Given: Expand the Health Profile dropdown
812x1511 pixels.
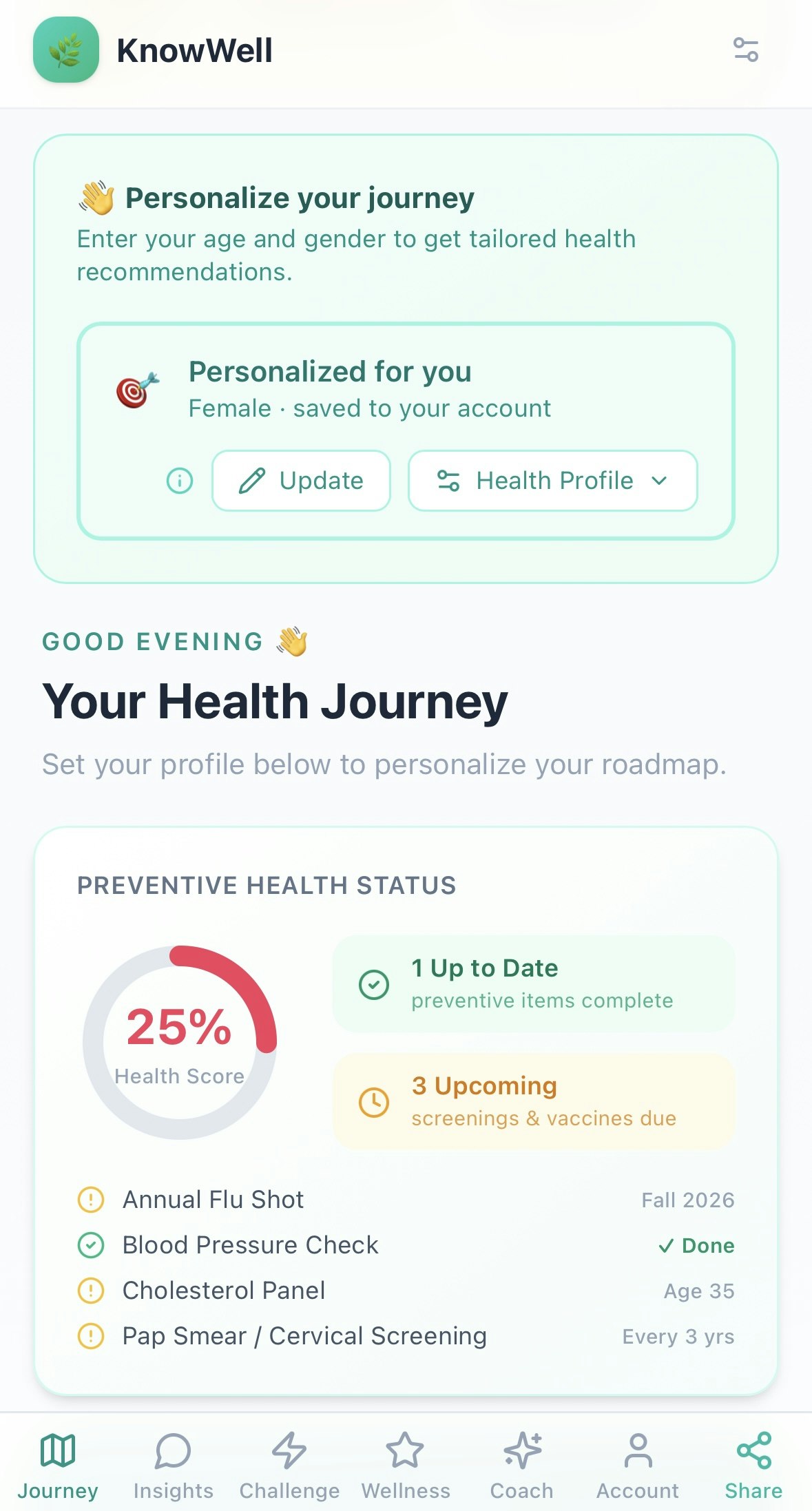Looking at the screenshot, I should coord(552,480).
